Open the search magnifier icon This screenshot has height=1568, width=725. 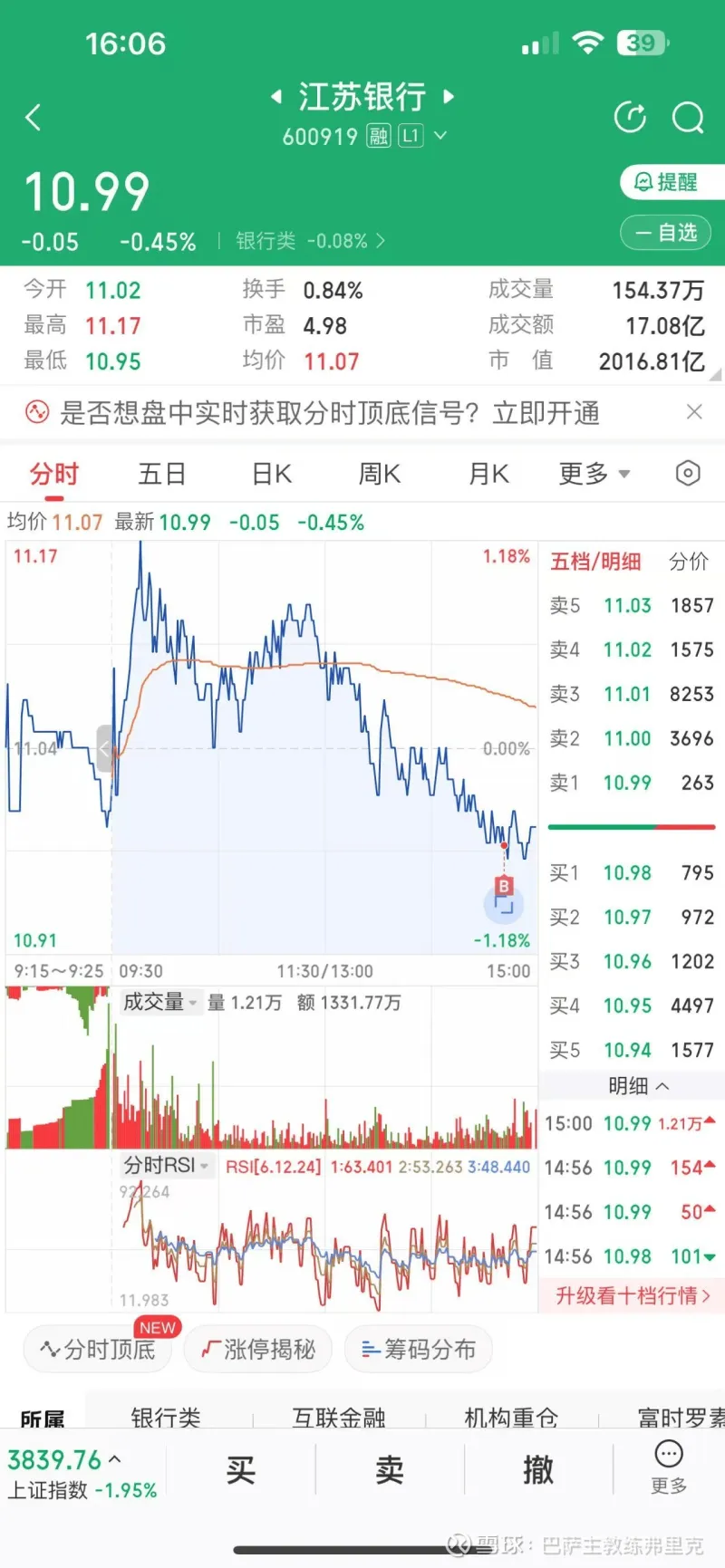688,118
